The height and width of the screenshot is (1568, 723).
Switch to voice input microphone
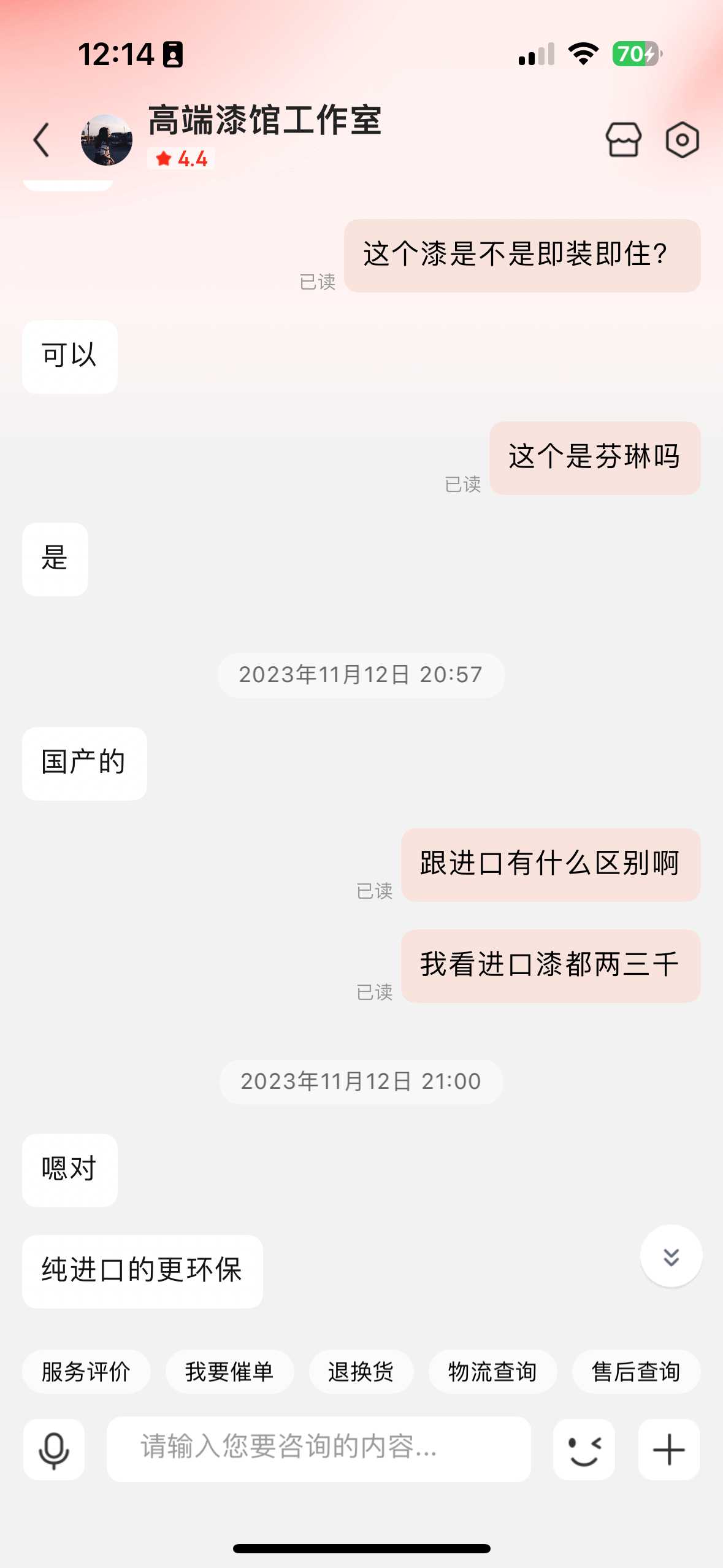[54, 1450]
